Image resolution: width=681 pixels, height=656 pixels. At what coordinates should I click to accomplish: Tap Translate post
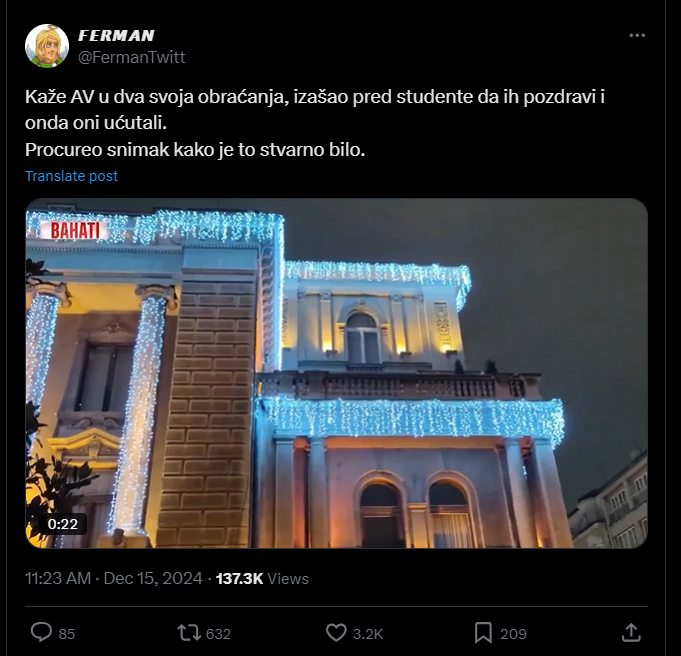(71, 176)
